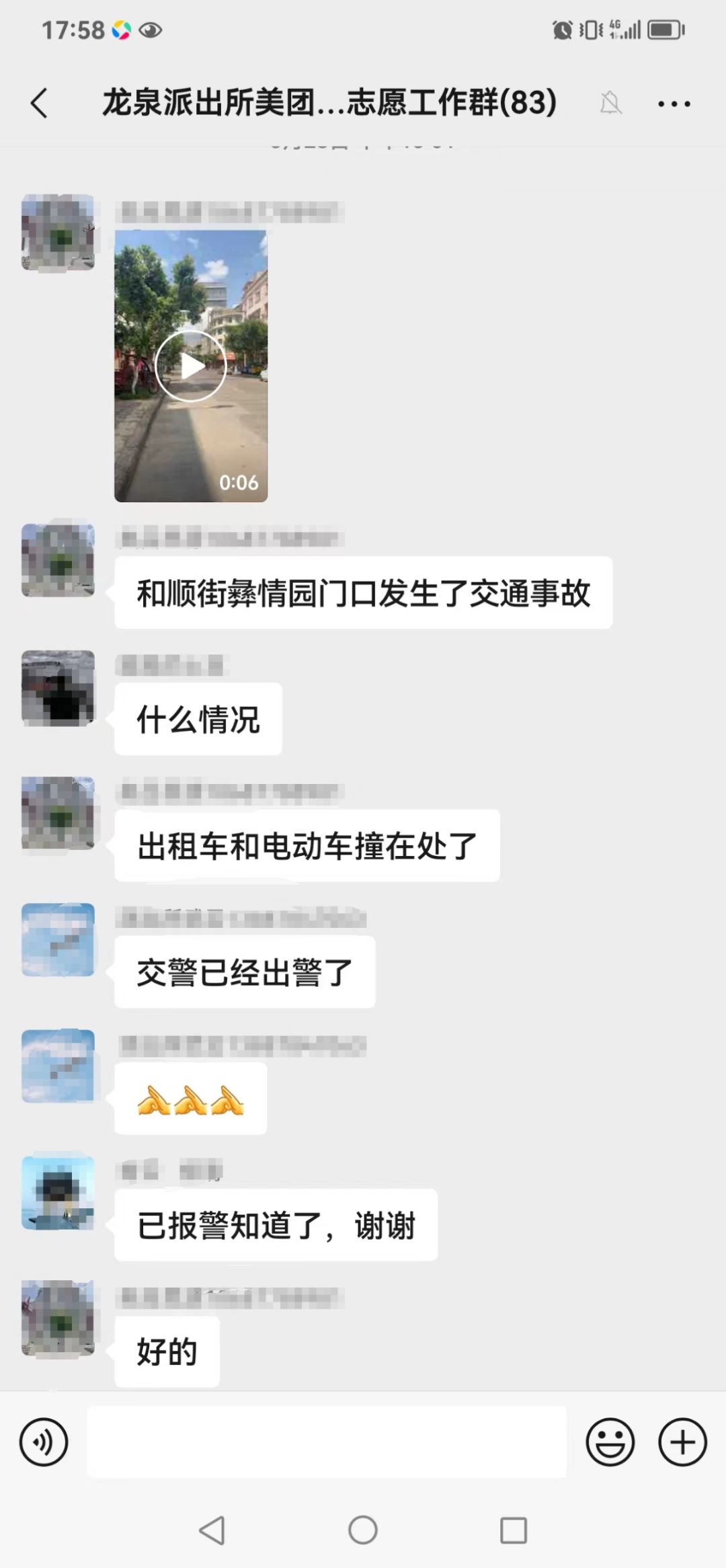The image size is (726, 1568).
Task: Focus the message text field
Action: tap(327, 1442)
